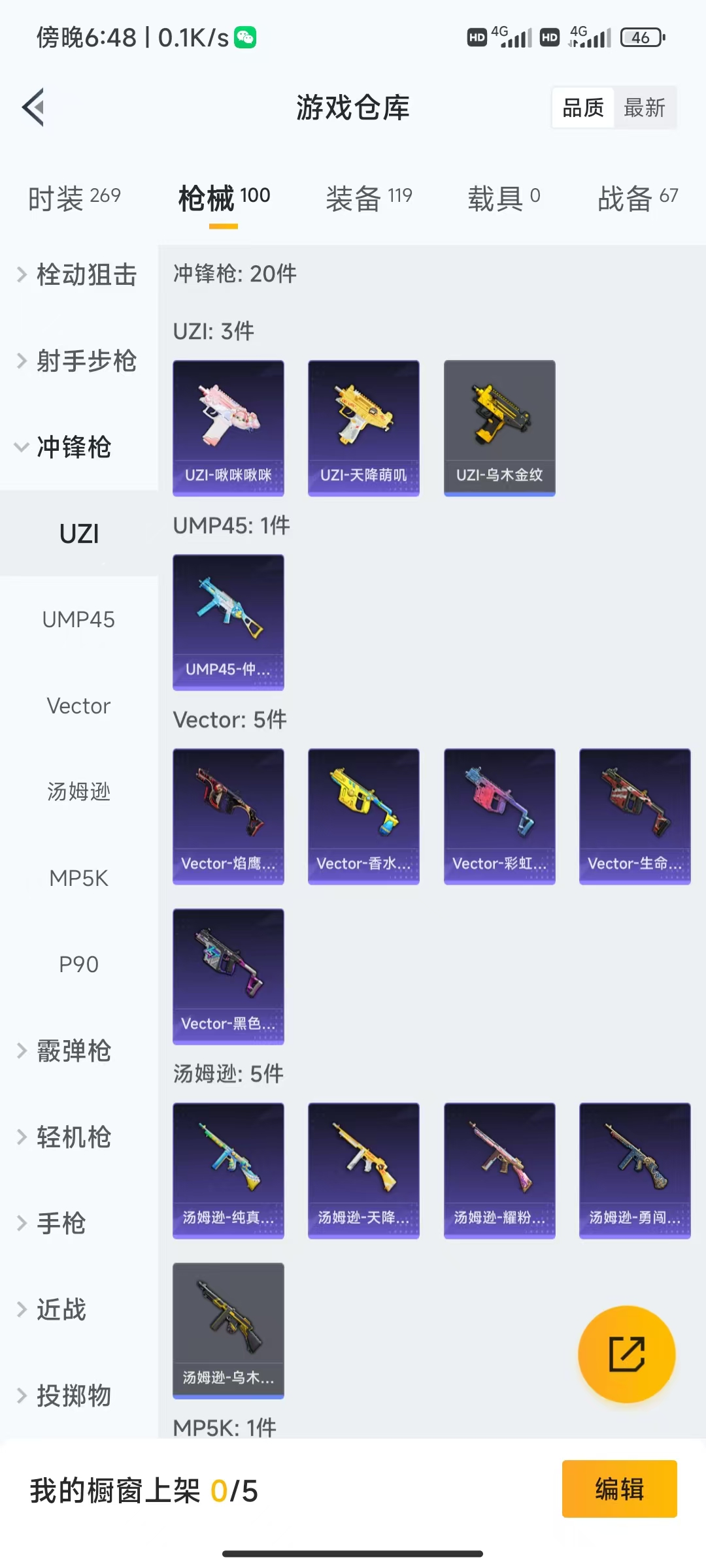Tap the back arrow to exit 游戏仓库

(33, 108)
